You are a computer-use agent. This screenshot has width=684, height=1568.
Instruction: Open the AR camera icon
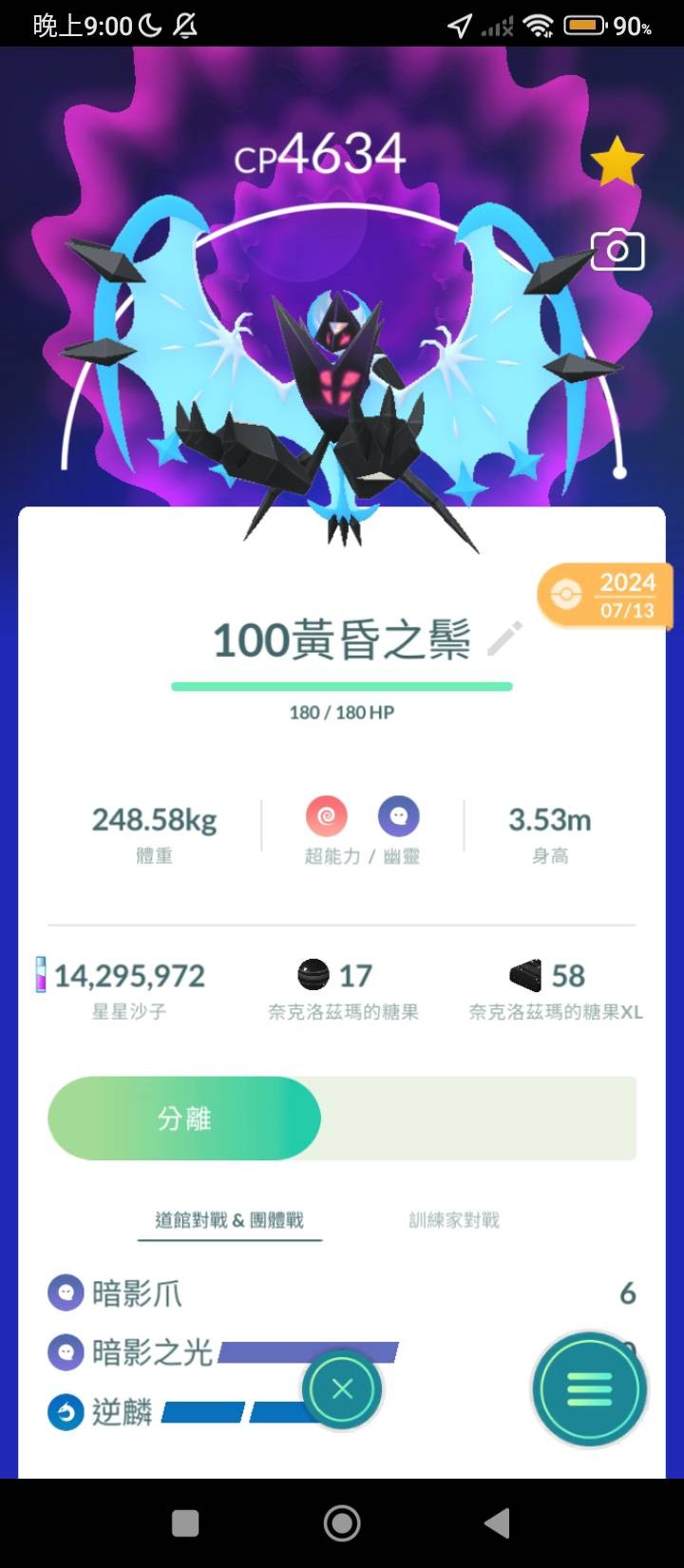617,250
